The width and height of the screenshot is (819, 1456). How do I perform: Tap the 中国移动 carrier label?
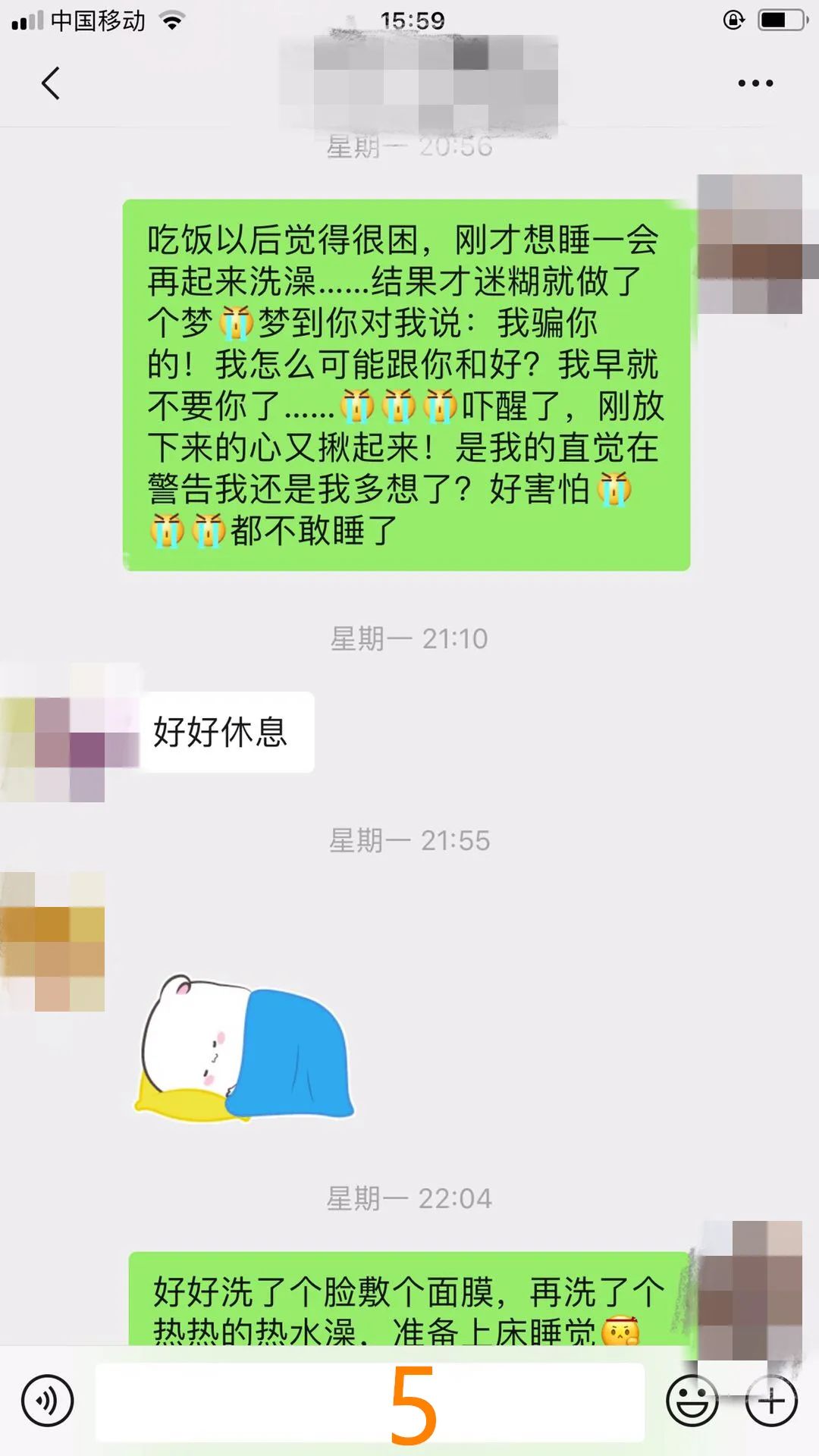97,20
